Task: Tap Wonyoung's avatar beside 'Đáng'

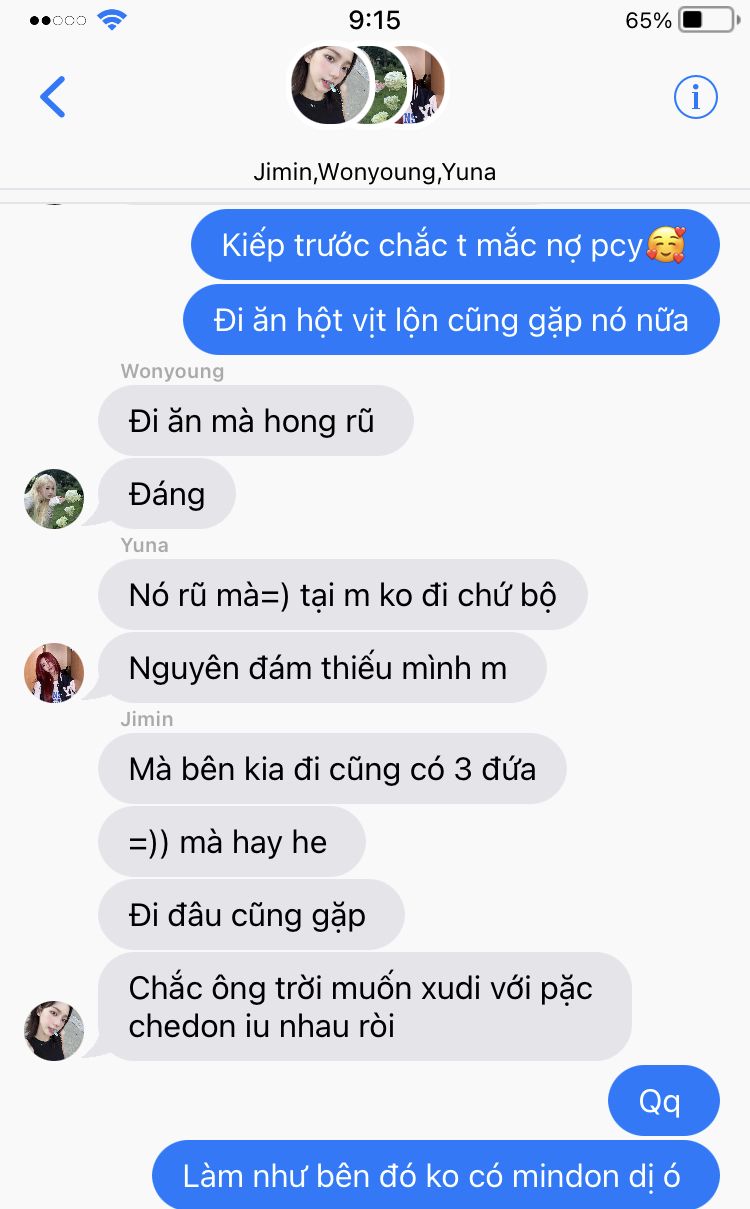Action: 54,498
